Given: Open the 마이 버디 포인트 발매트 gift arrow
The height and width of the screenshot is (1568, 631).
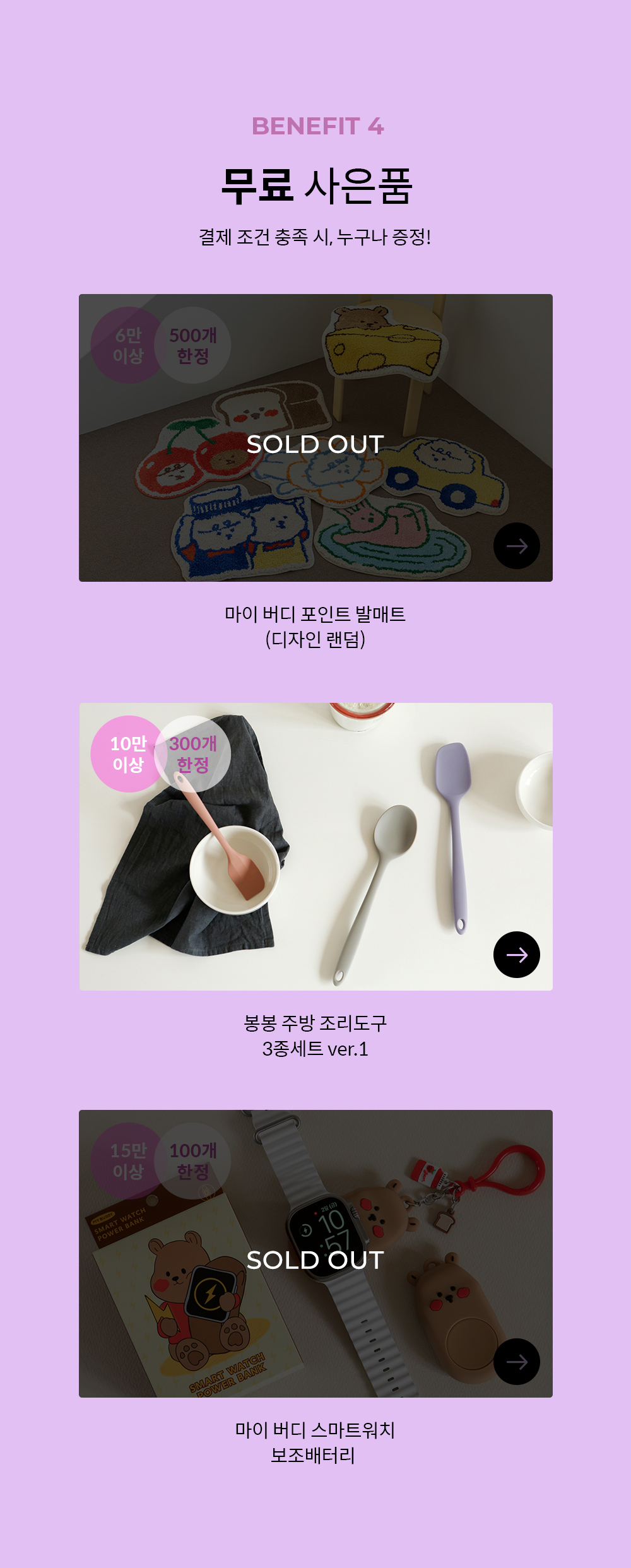Looking at the screenshot, I should click(516, 546).
